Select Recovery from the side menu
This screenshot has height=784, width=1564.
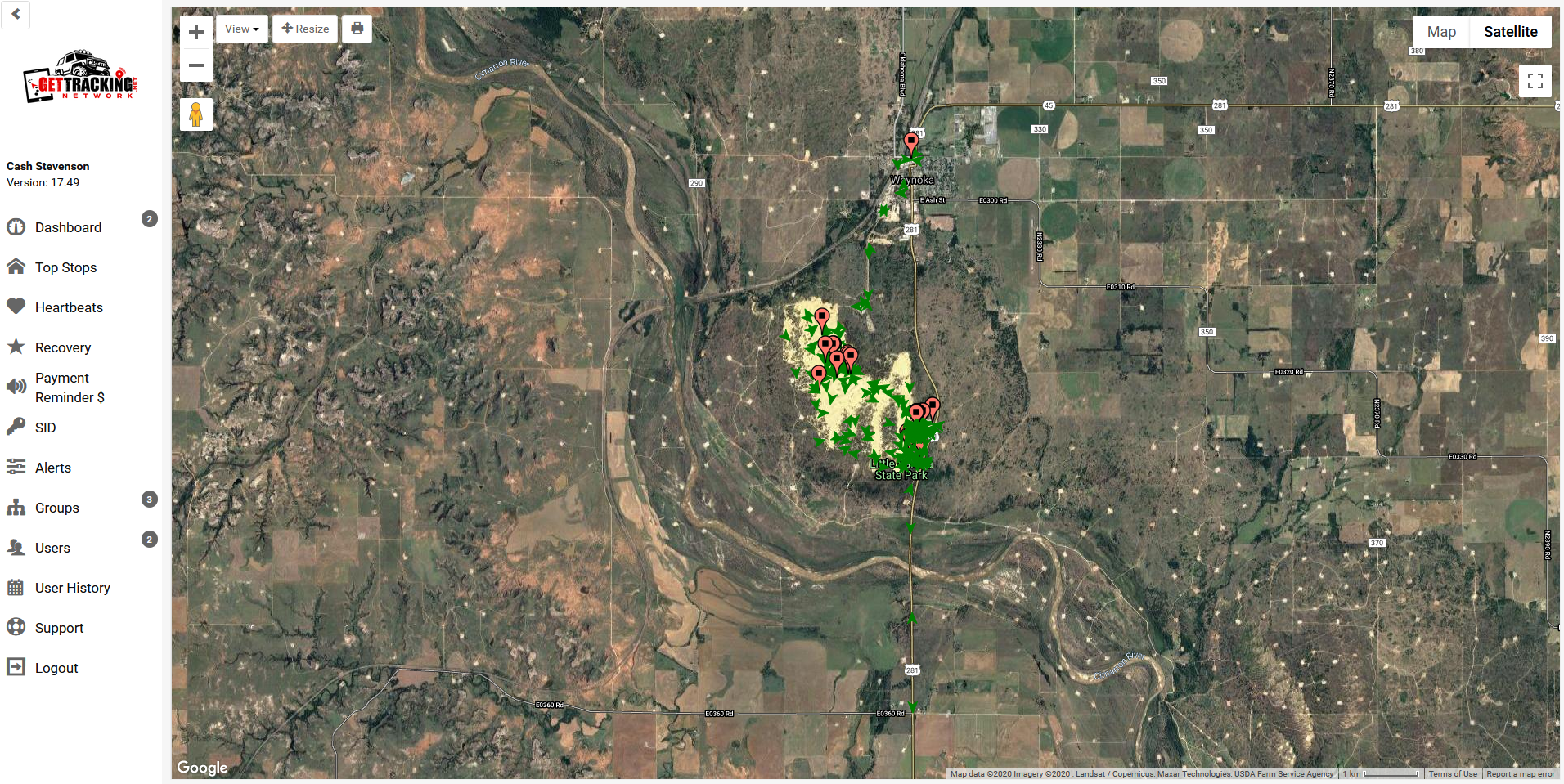click(x=62, y=347)
